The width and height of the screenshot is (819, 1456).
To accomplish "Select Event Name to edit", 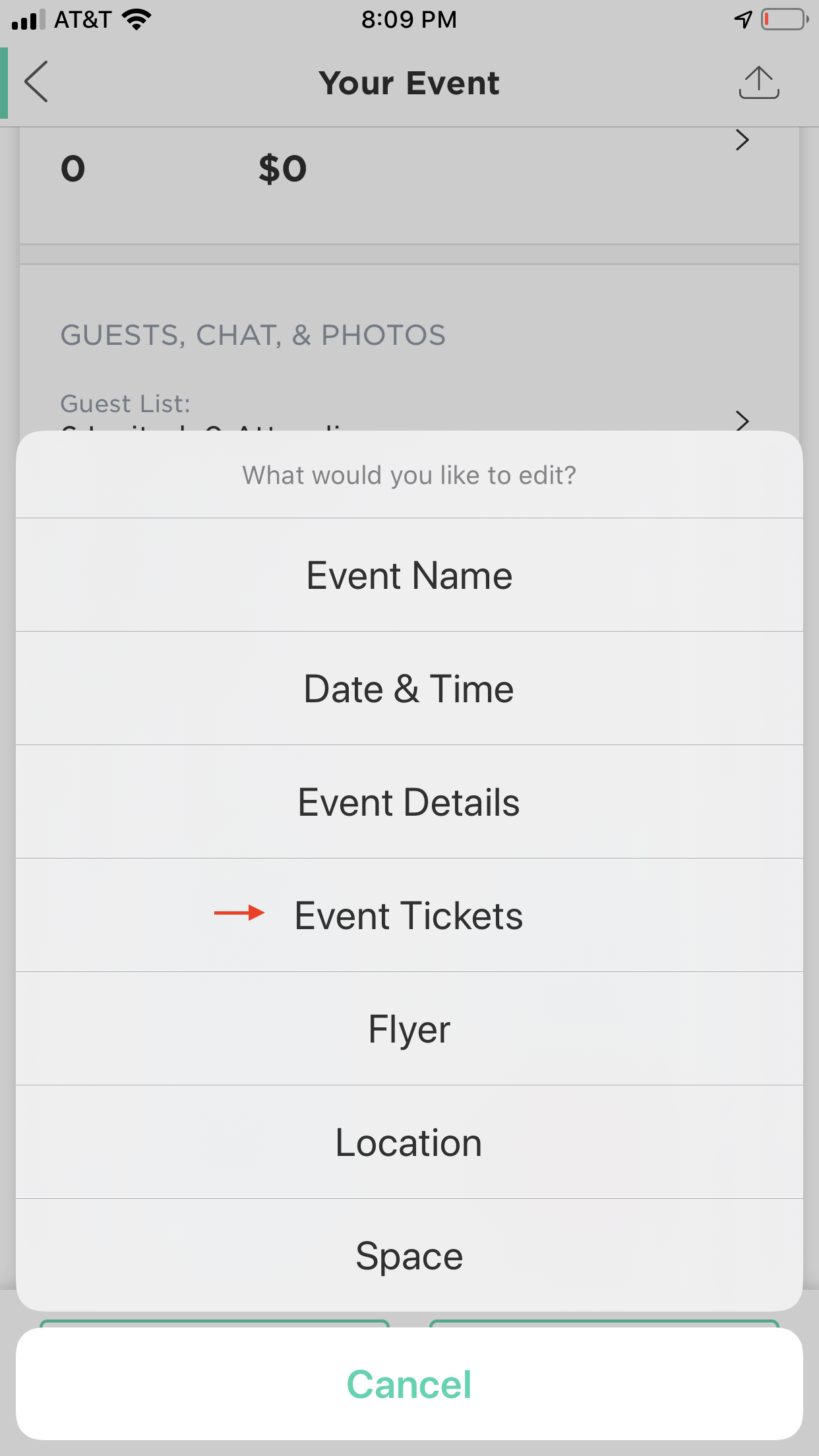I will (x=409, y=575).
